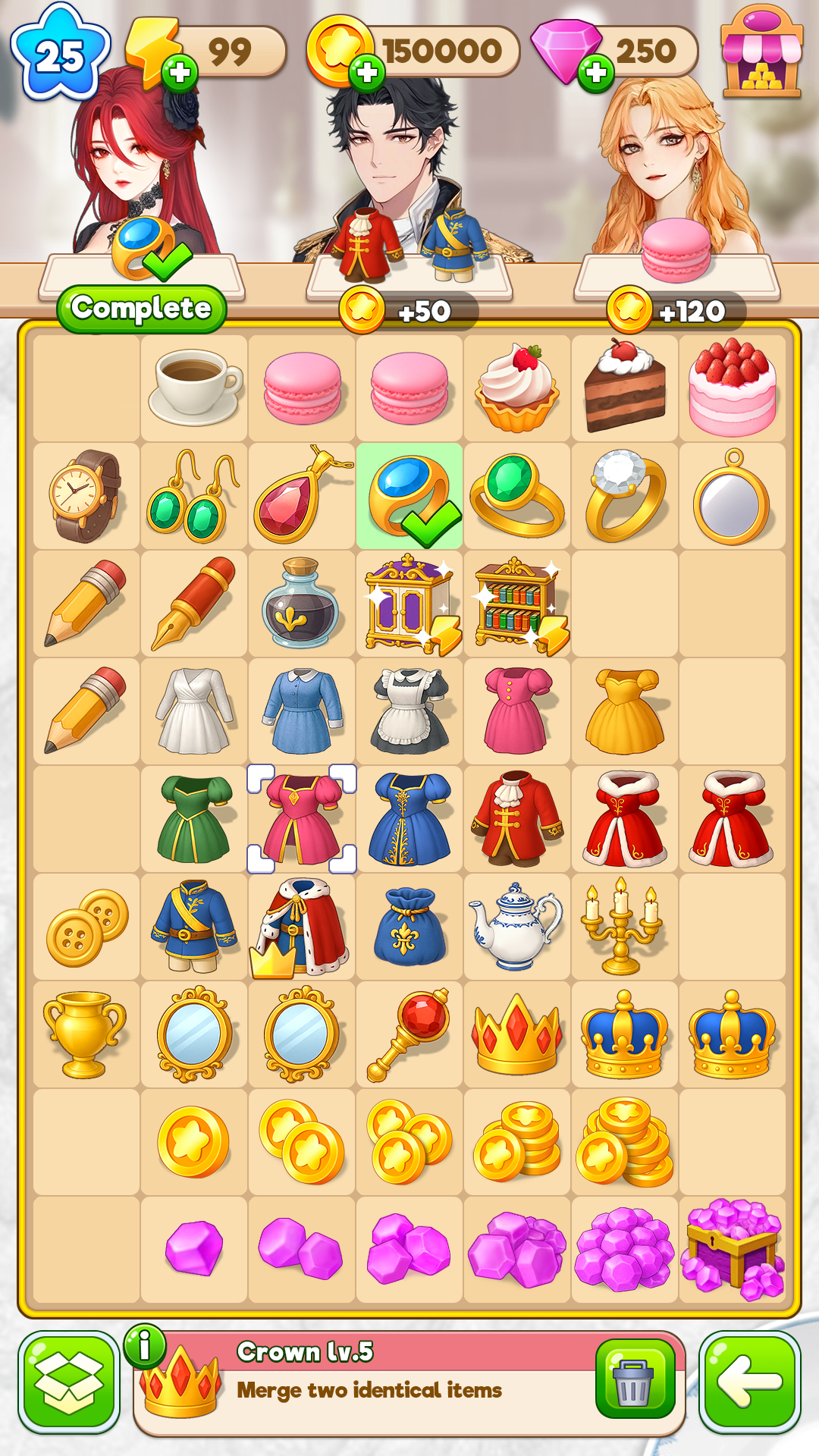Screen dimensions: 819x1456
Task: Select the blue gem ring with checkmark
Action: click(409, 497)
